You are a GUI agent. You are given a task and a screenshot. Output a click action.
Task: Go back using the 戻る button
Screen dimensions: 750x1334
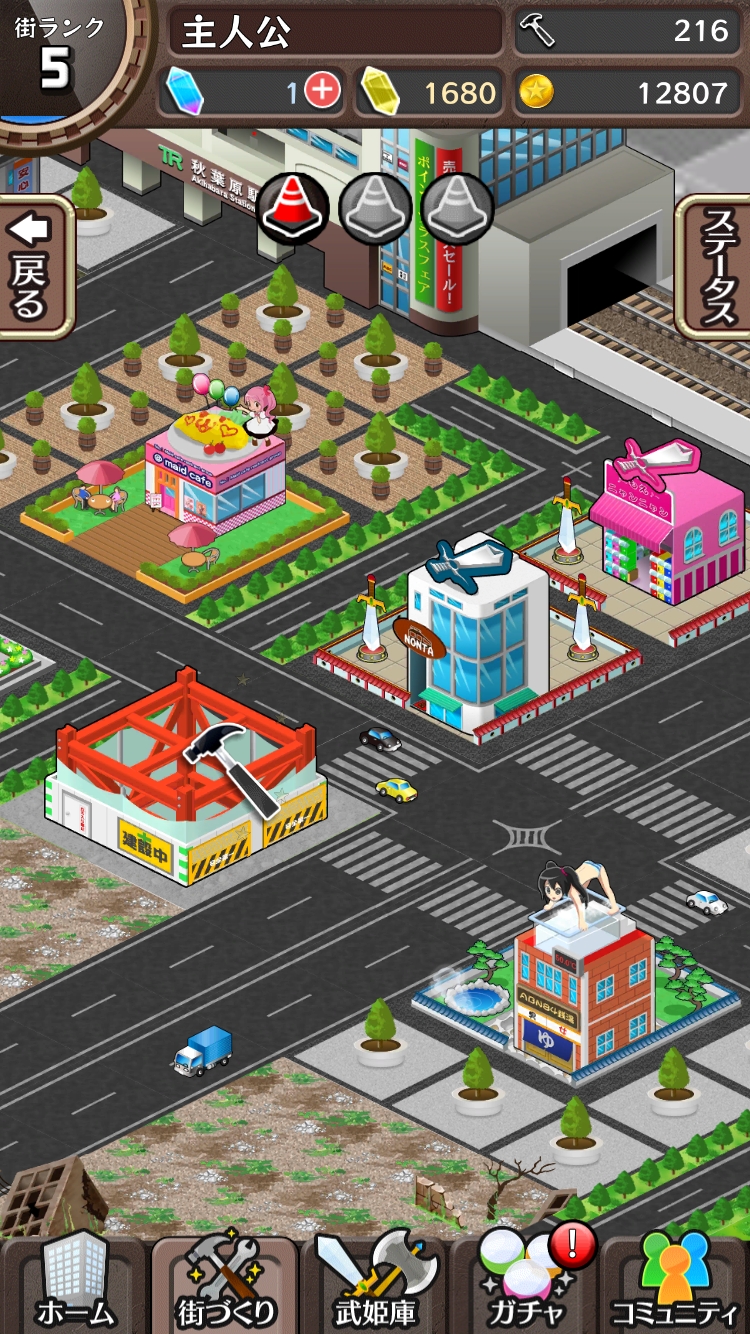pyautogui.click(x=36, y=267)
